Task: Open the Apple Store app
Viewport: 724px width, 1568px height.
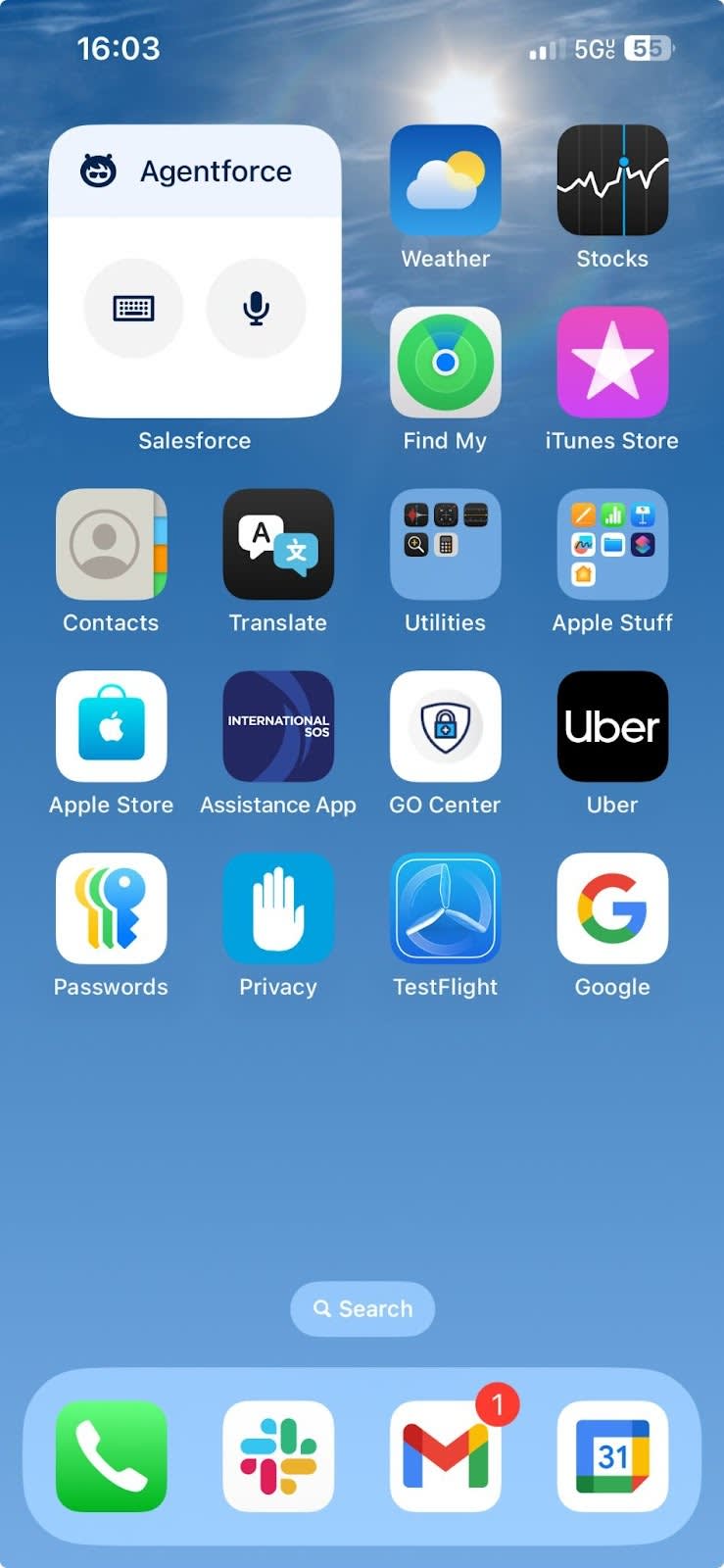Action: pyautogui.click(x=111, y=727)
